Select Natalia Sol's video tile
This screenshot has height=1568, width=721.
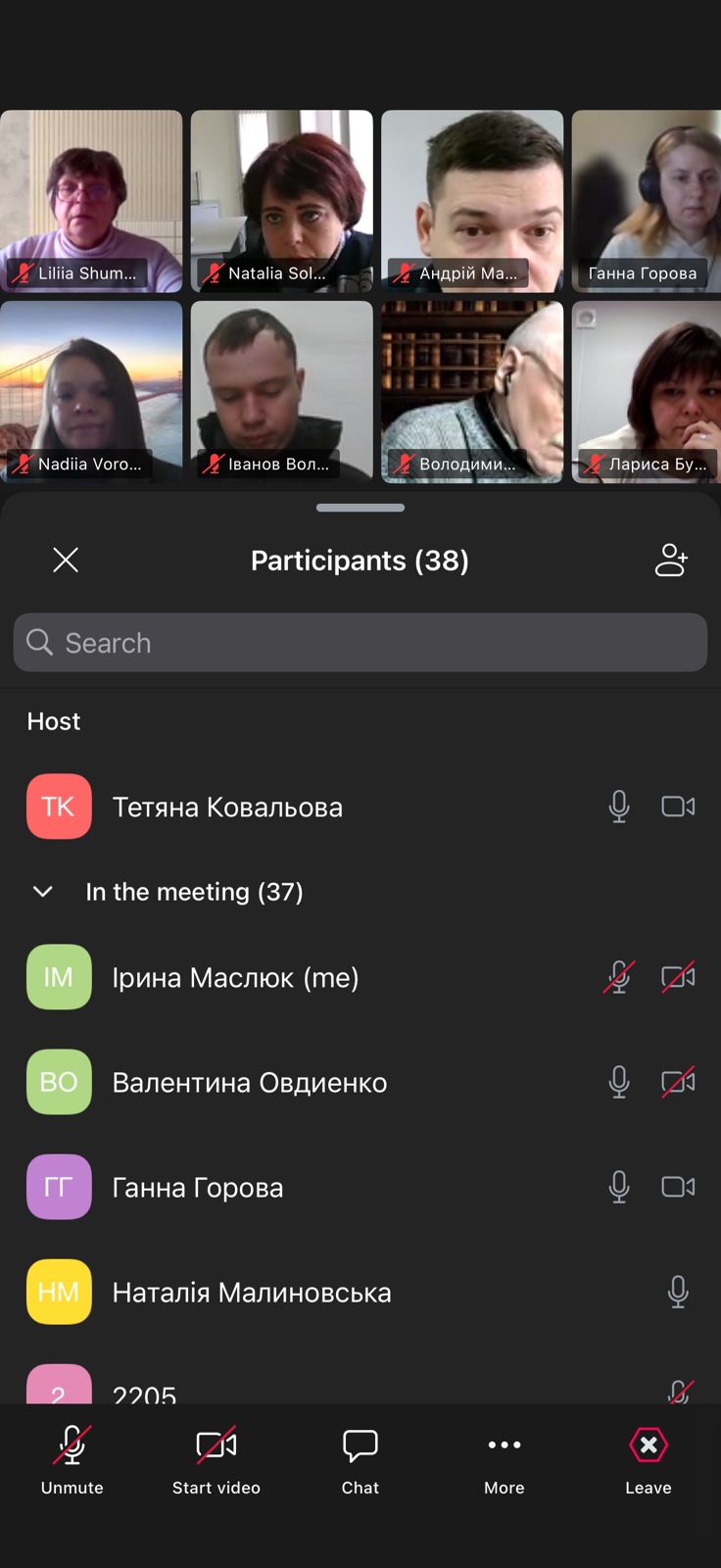[x=282, y=201]
